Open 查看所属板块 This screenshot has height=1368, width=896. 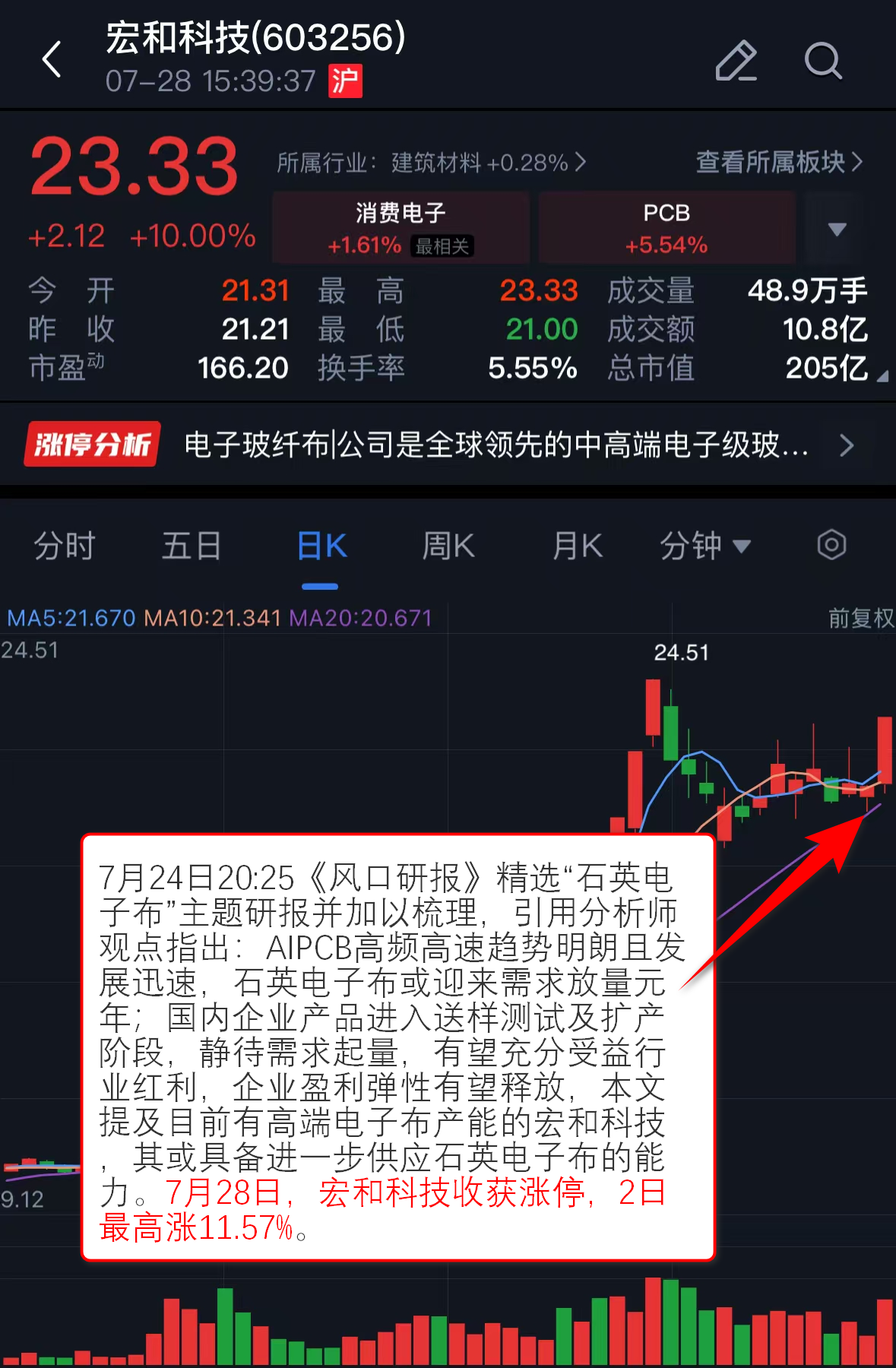pyautogui.click(x=779, y=162)
